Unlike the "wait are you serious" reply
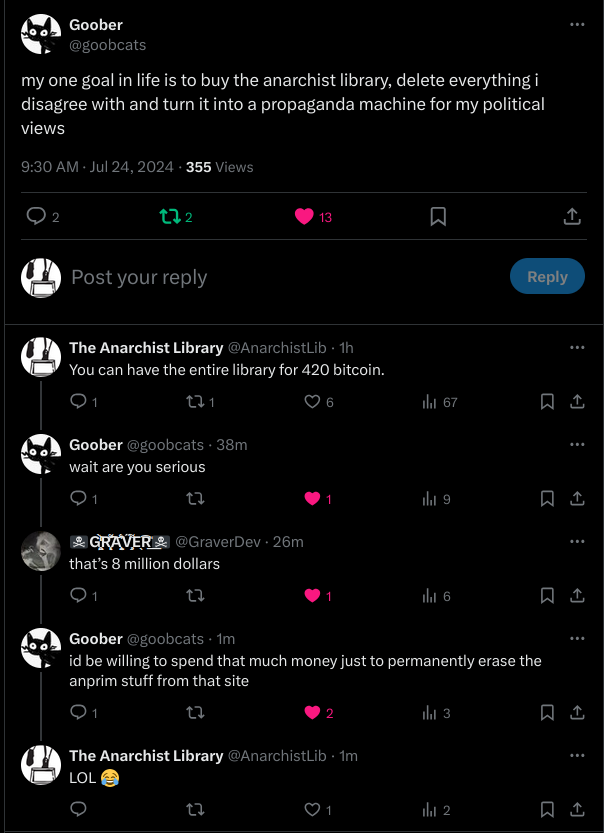Screen dimensions: 604x833 [x=312, y=498]
